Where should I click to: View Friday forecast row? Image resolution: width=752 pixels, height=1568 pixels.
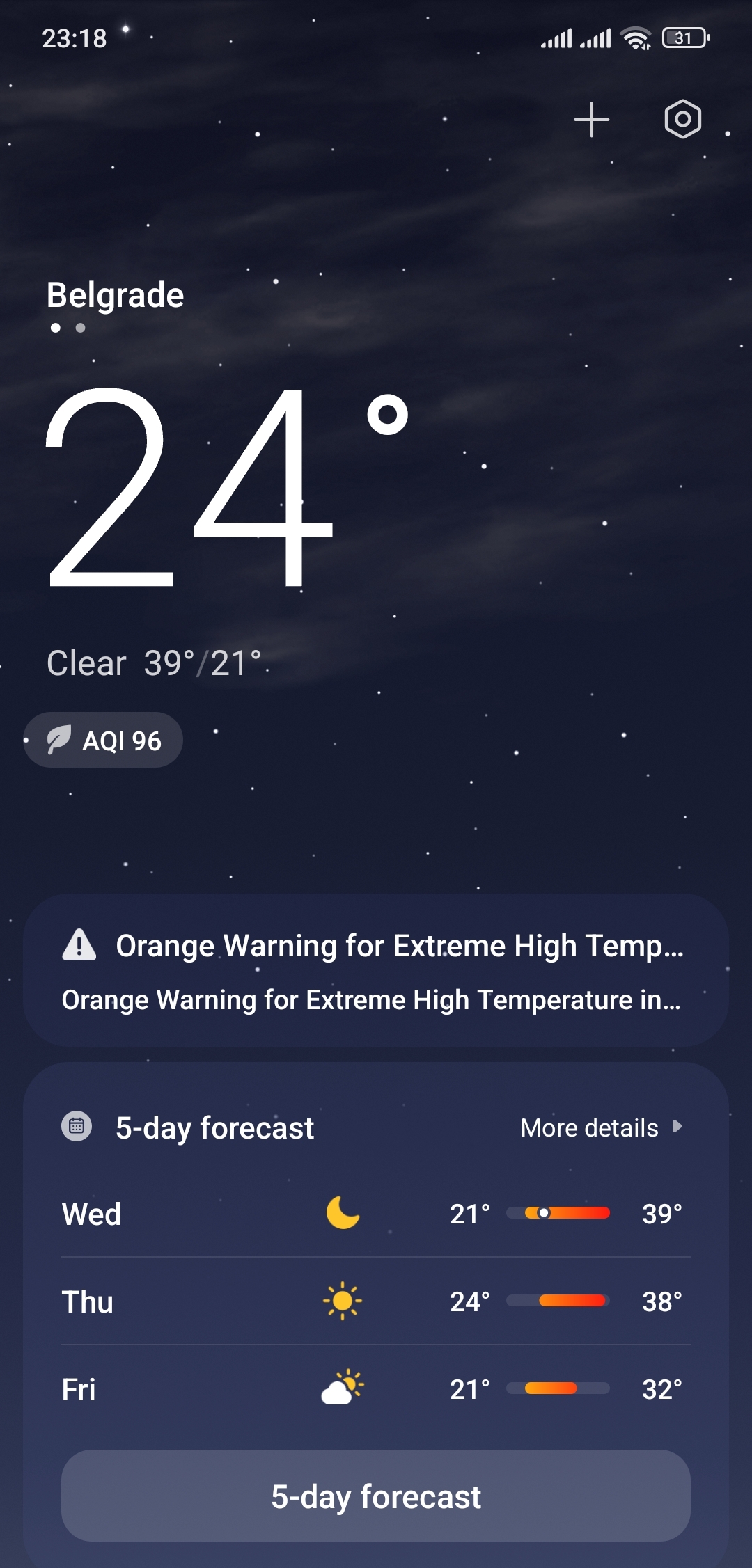click(x=376, y=1389)
